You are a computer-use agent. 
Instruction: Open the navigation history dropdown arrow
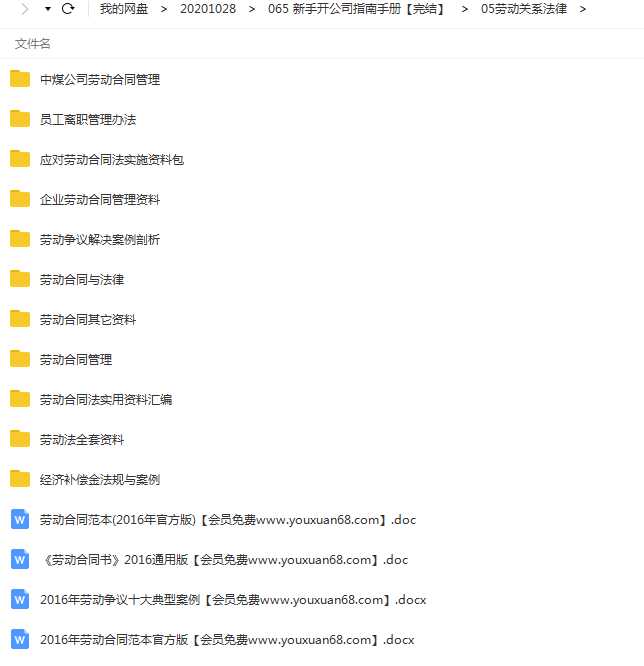tap(48, 9)
